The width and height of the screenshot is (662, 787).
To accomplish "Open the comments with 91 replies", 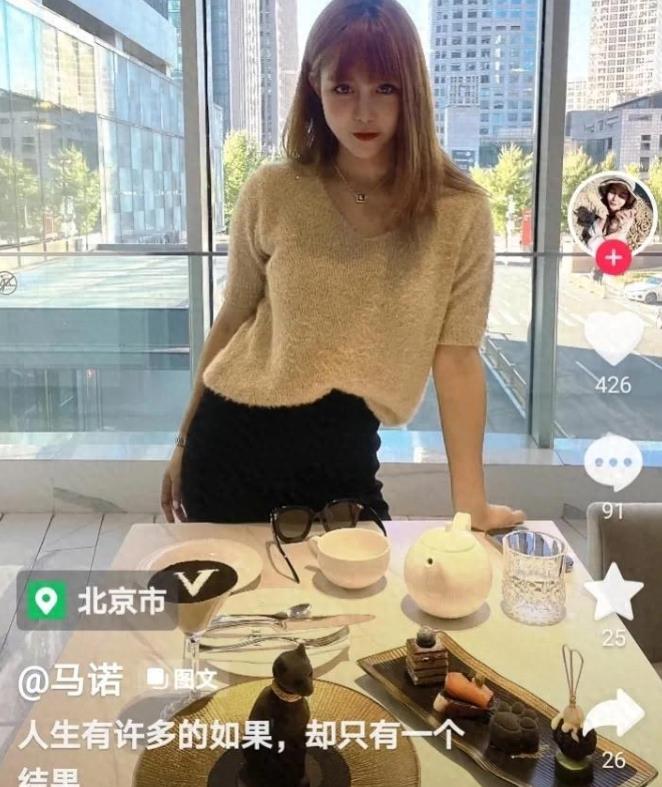I will pyautogui.click(x=613, y=463).
